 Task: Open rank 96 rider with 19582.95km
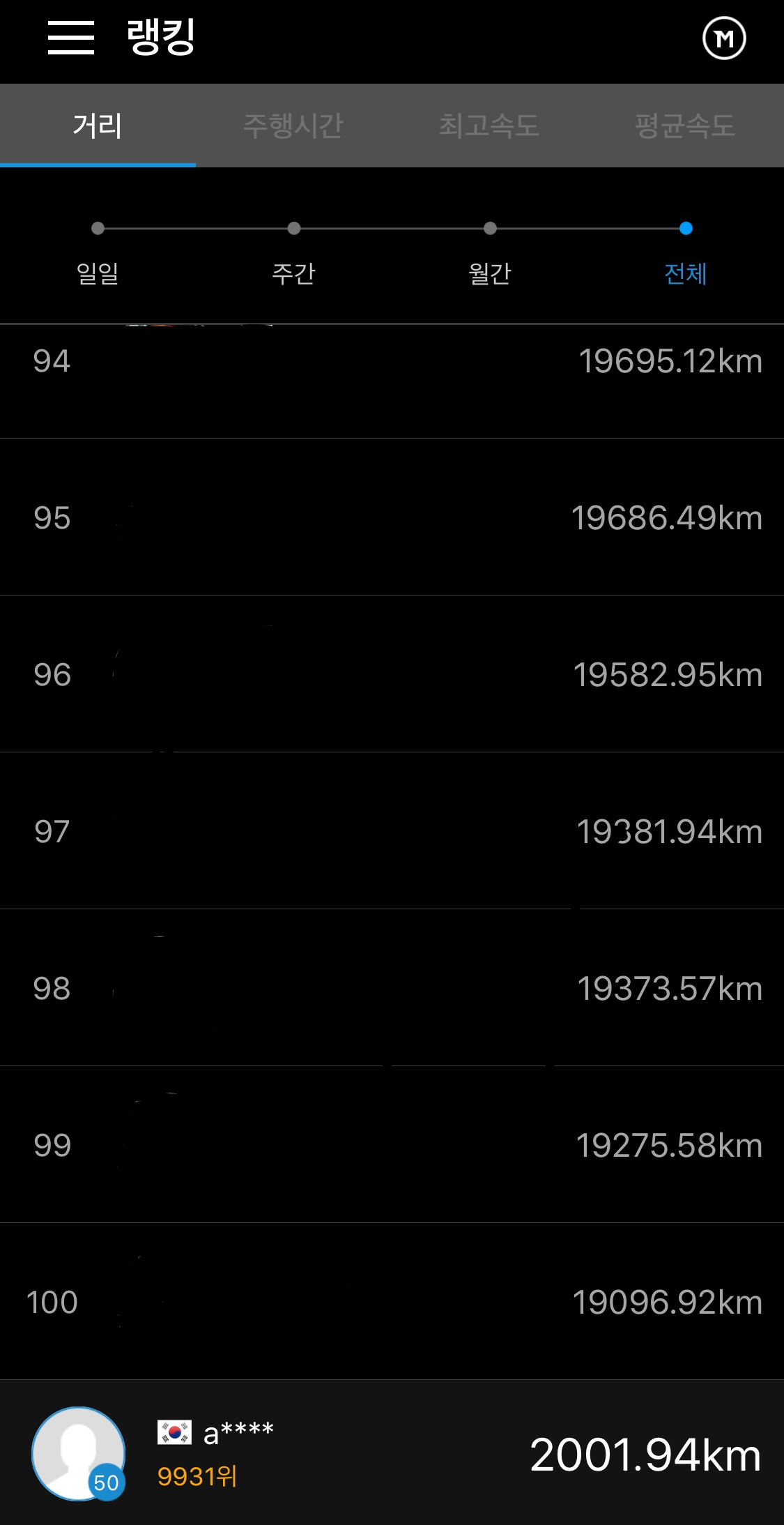(x=392, y=675)
